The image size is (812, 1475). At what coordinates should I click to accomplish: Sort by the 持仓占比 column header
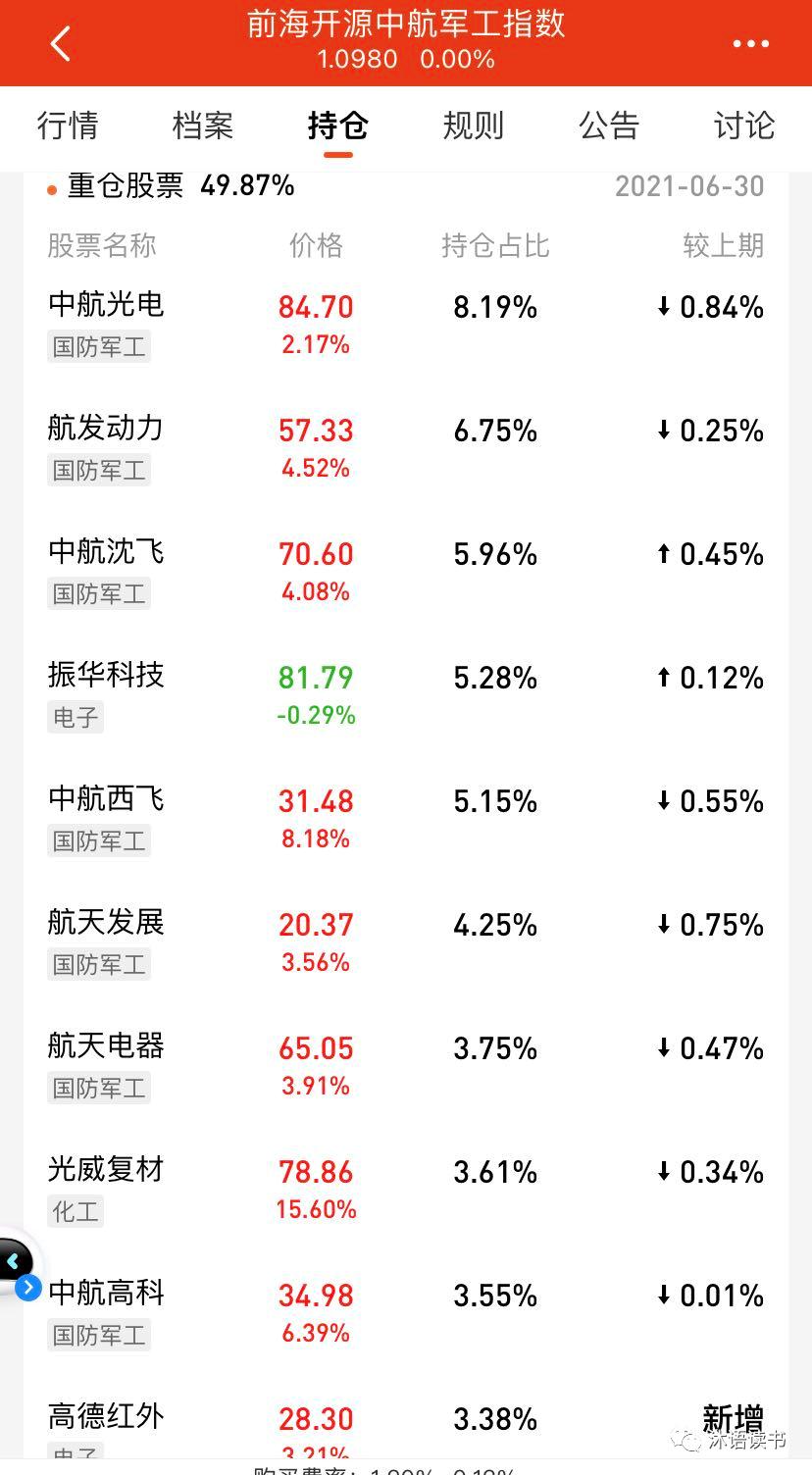pyautogui.click(x=494, y=246)
